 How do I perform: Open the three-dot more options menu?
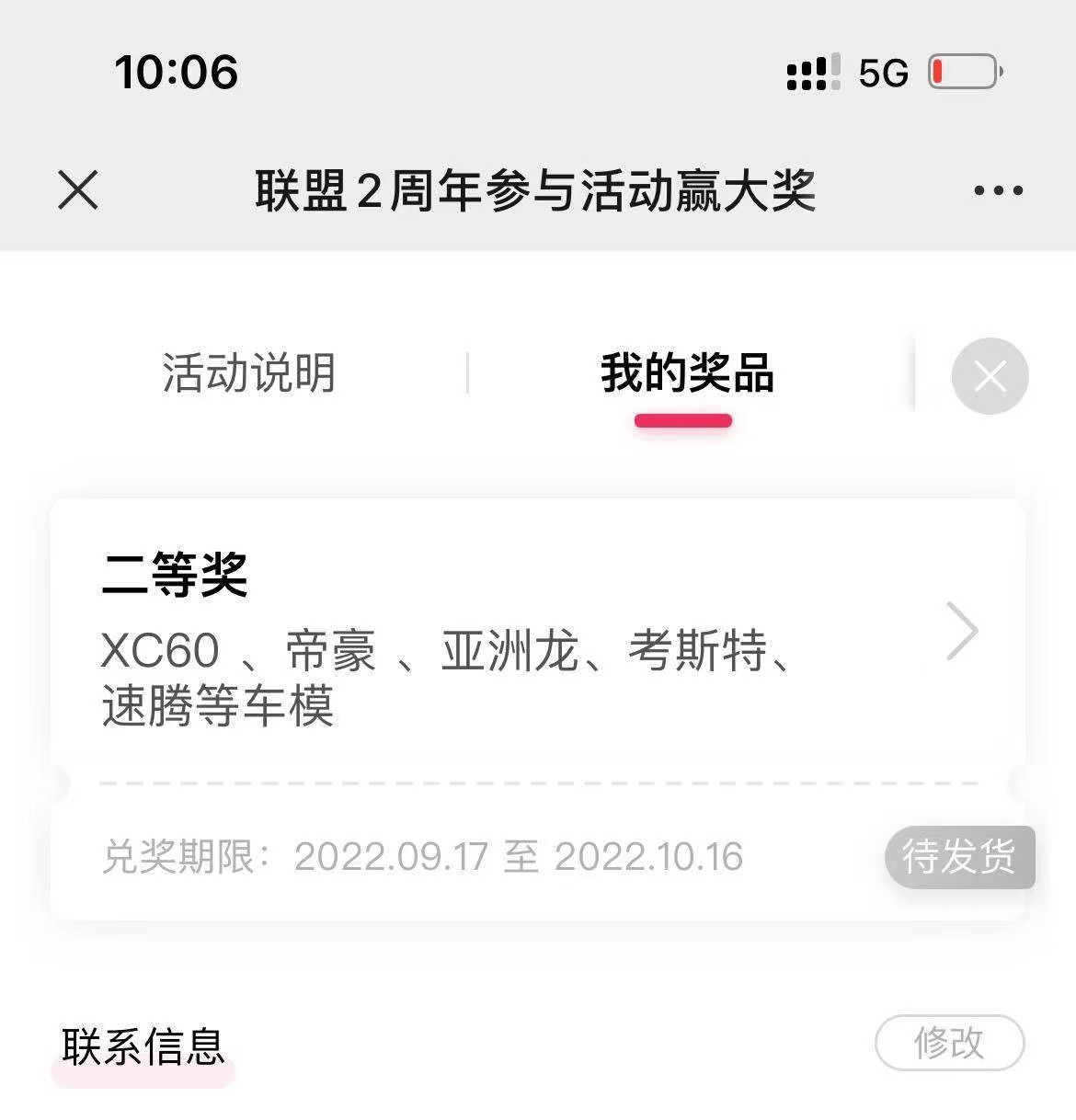click(998, 190)
